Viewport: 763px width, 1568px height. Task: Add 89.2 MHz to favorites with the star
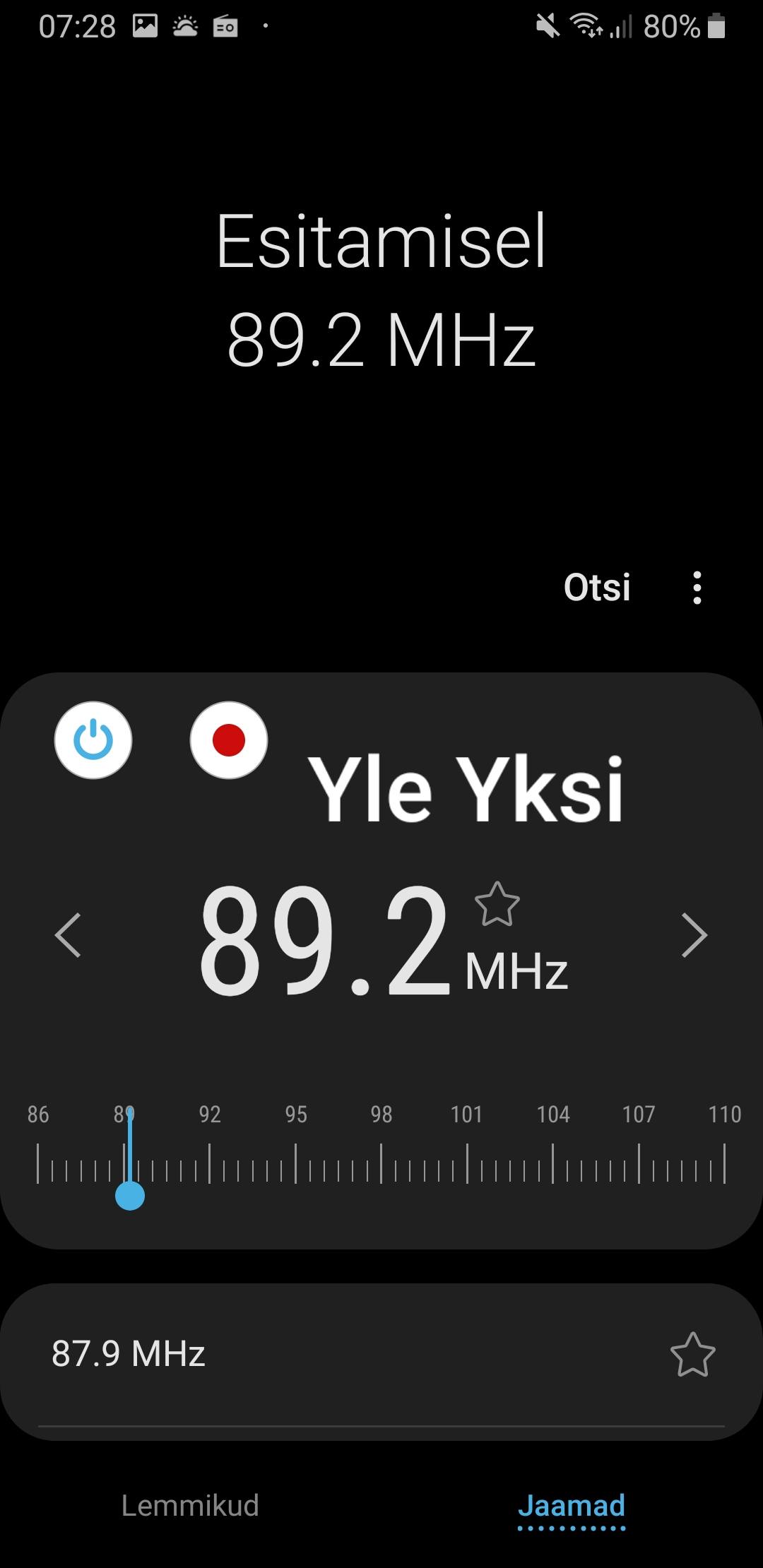click(497, 904)
